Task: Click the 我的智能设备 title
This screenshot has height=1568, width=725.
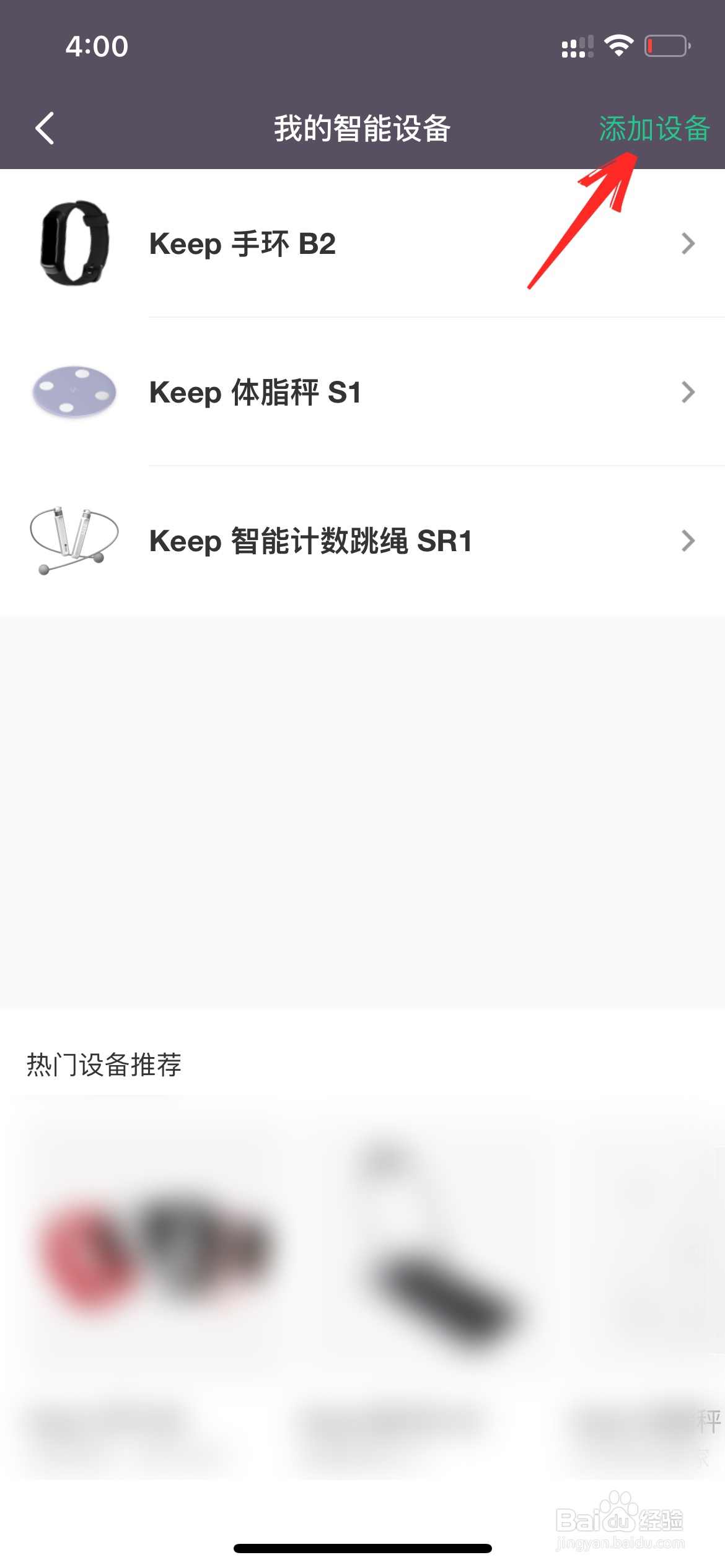Action: pyautogui.click(x=362, y=128)
